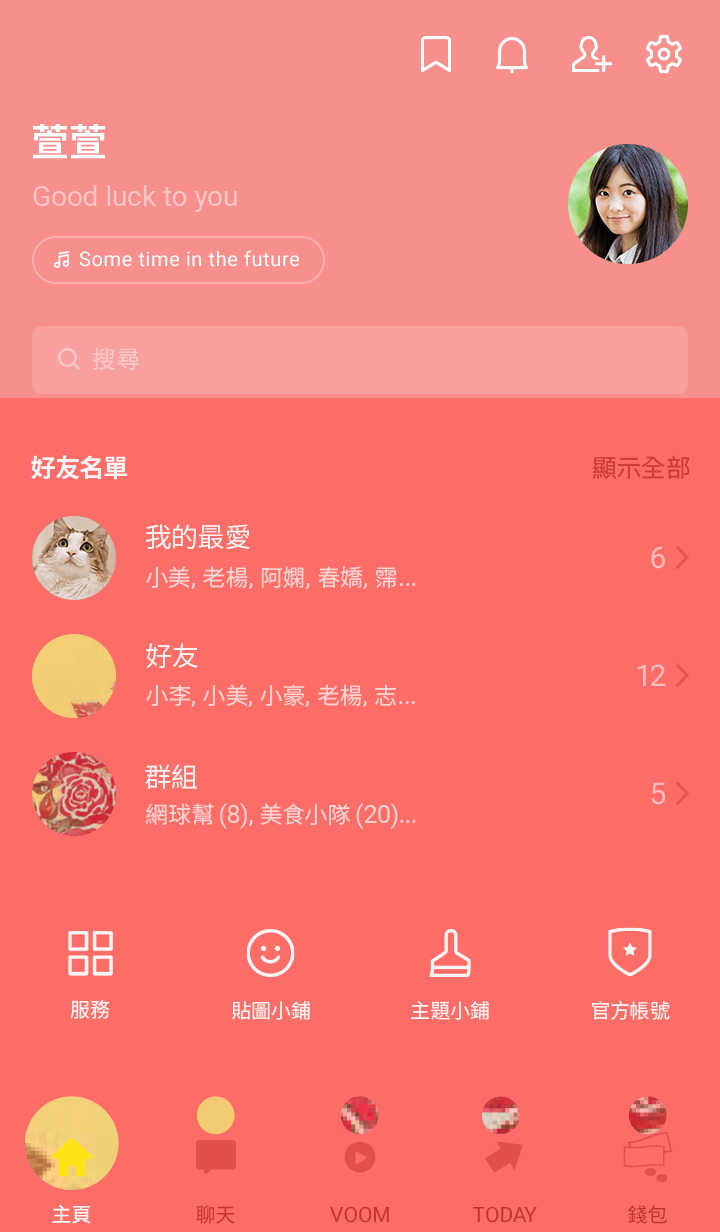This screenshot has height=1232, width=720.
Task: Switch to the 錢包 wallet tab
Action: (x=647, y=1160)
